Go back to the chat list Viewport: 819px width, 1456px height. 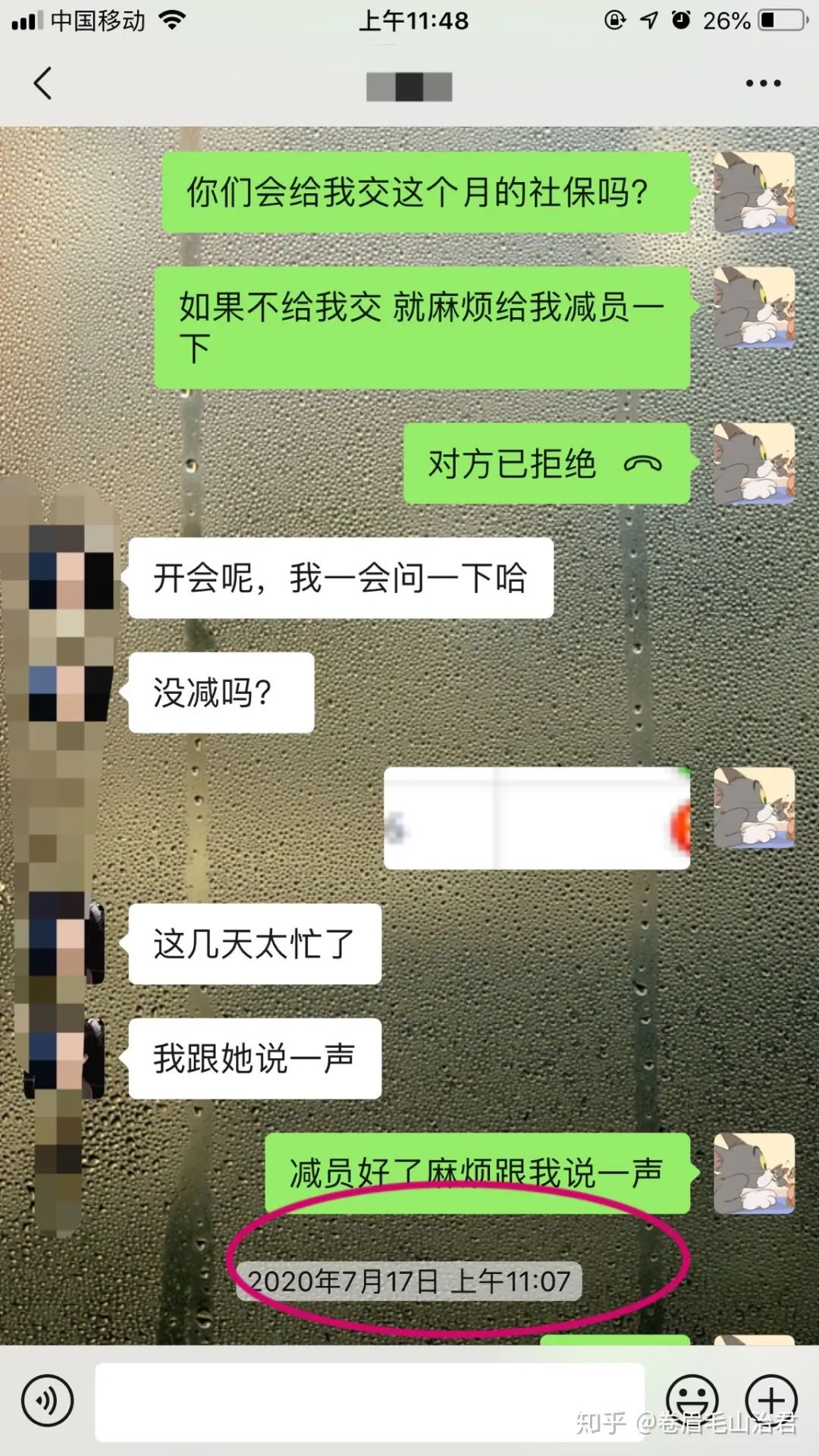coord(43,83)
